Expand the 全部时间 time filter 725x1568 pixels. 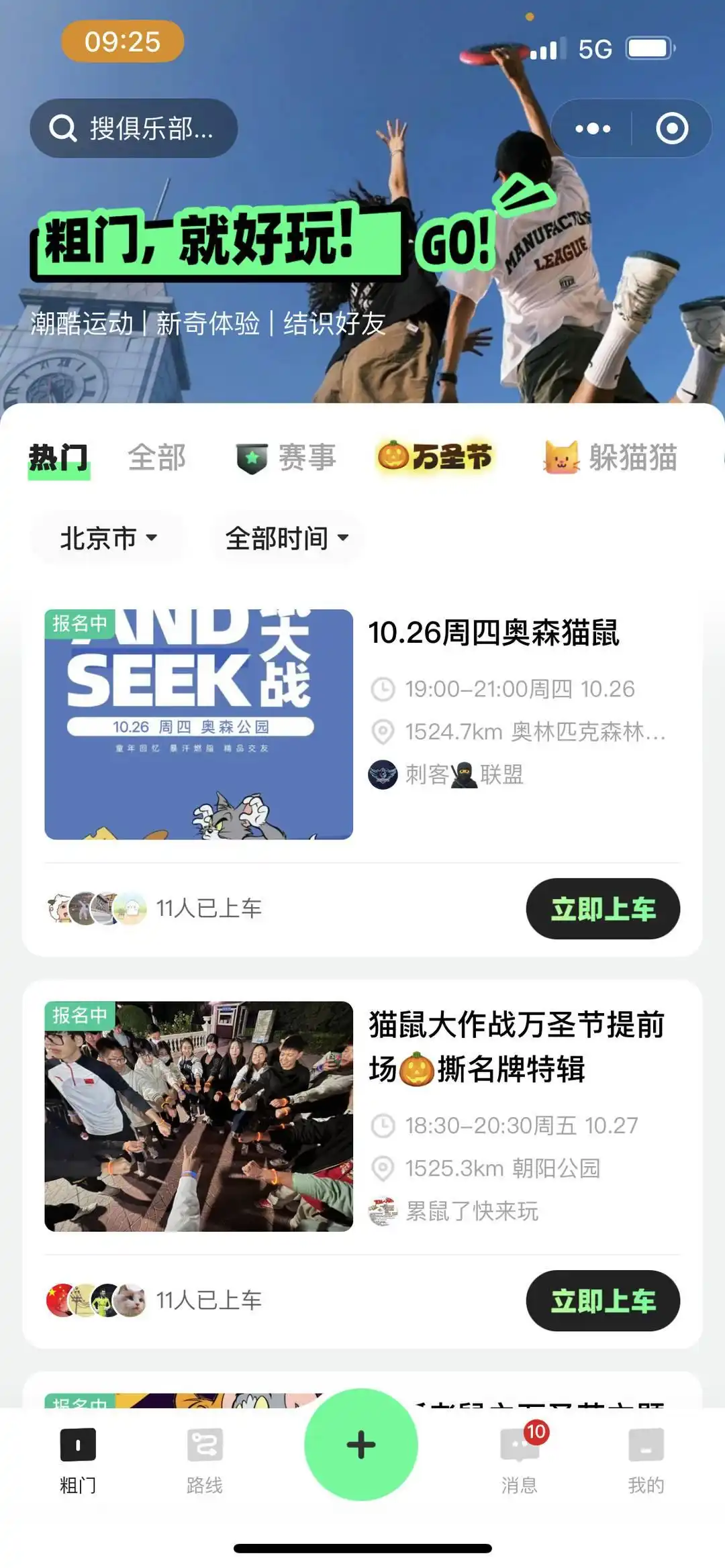coord(287,538)
